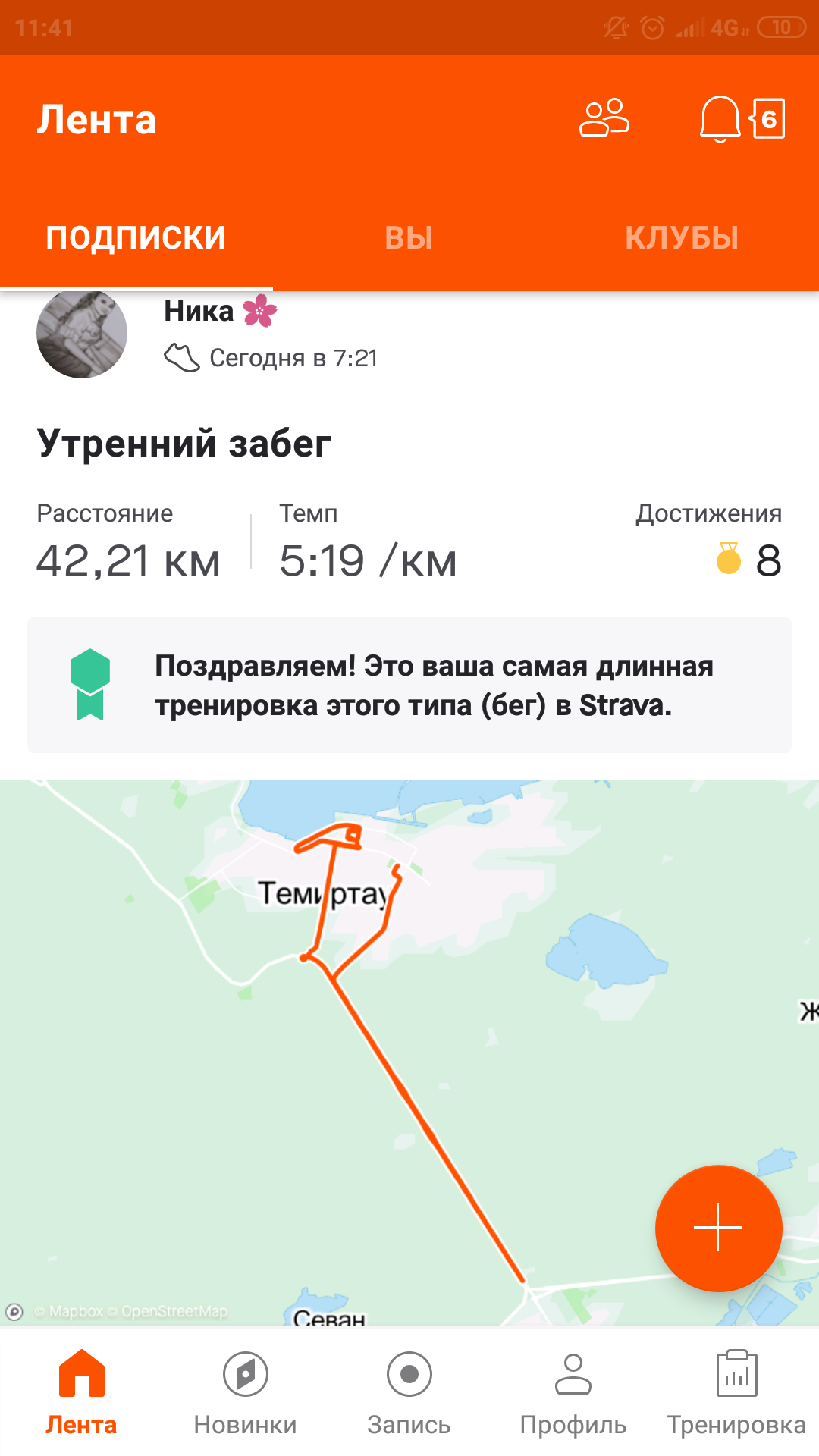Open the notifications bell
819x1456 pixels.
(x=719, y=119)
